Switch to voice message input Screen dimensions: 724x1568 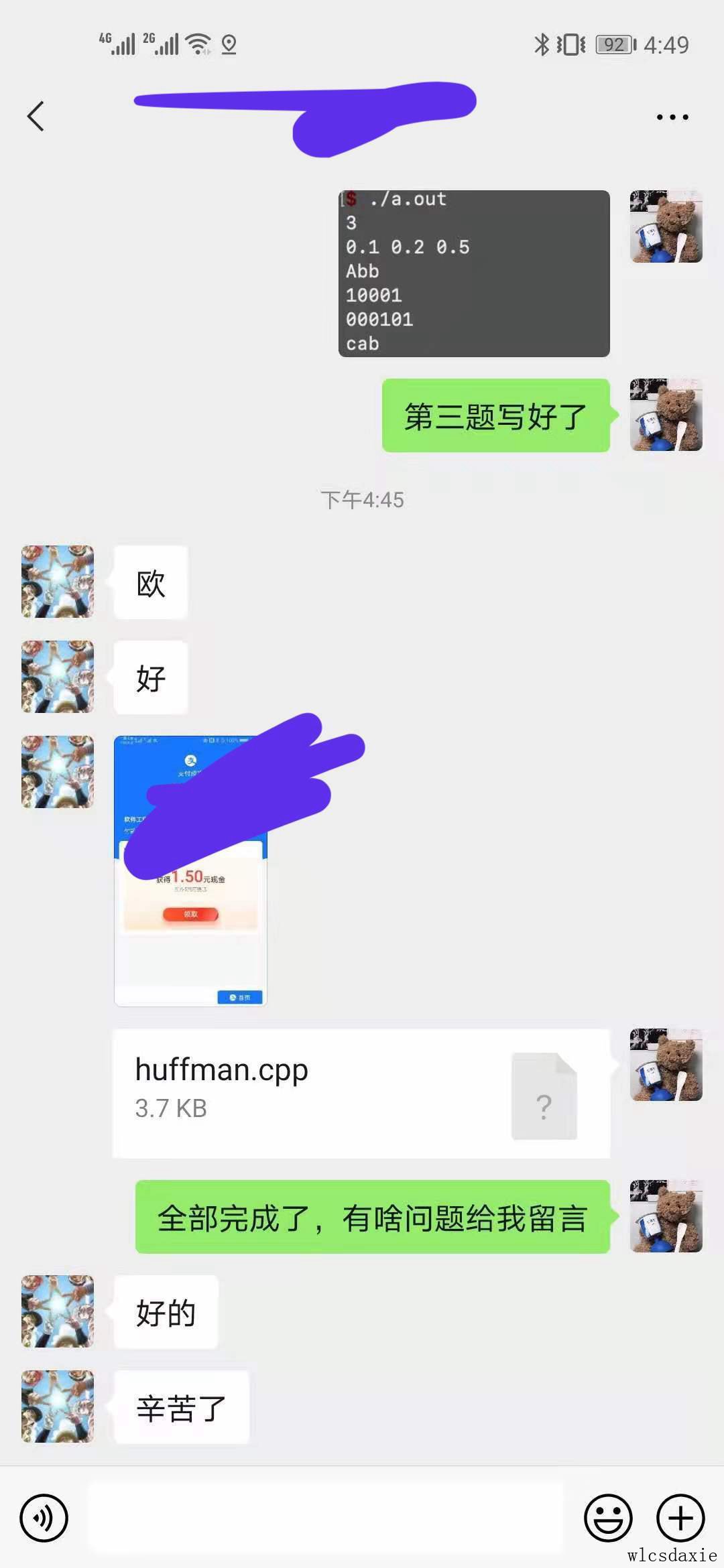(x=44, y=1517)
